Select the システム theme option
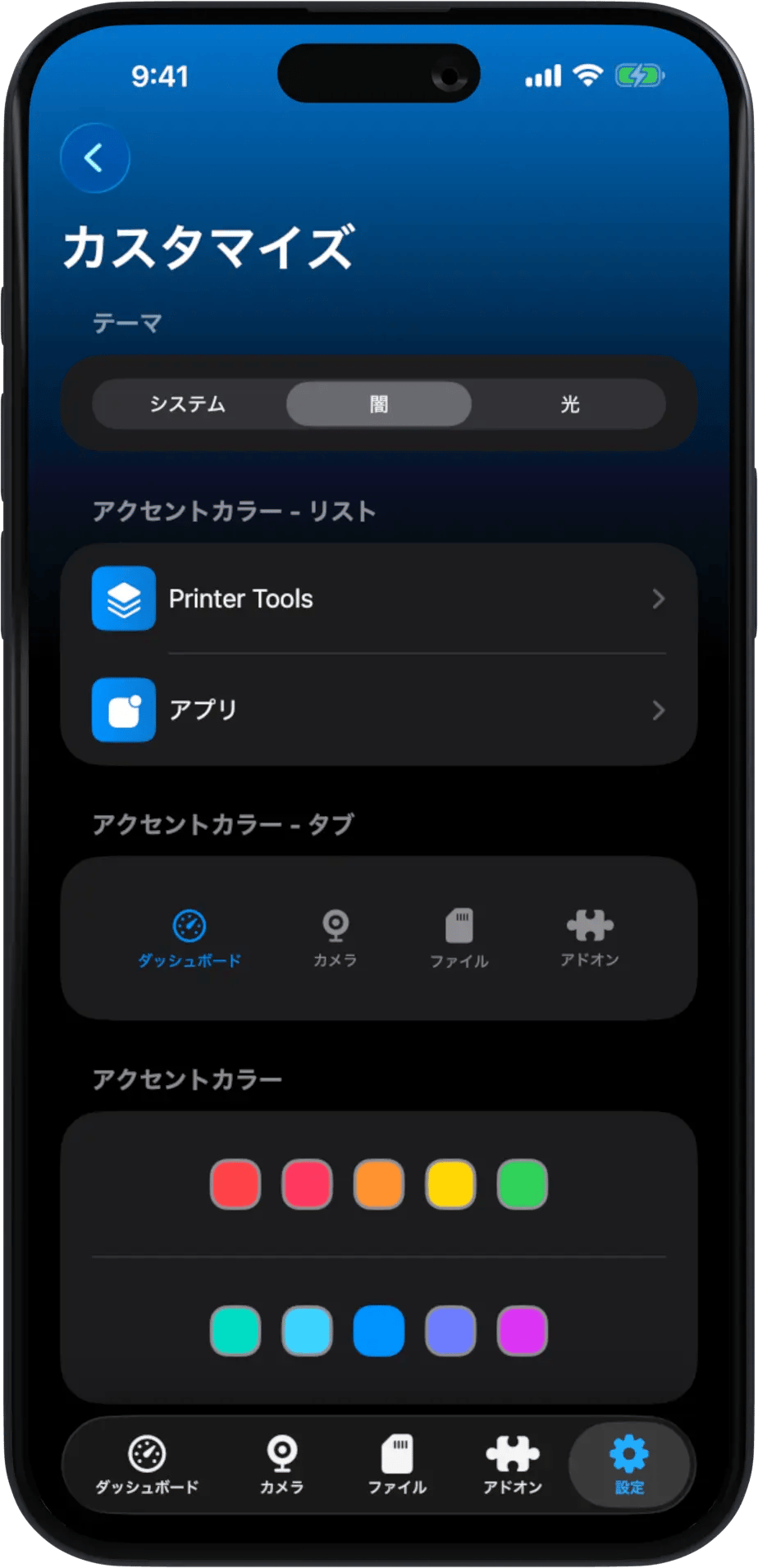758x1568 pixels. coord(188,403)
